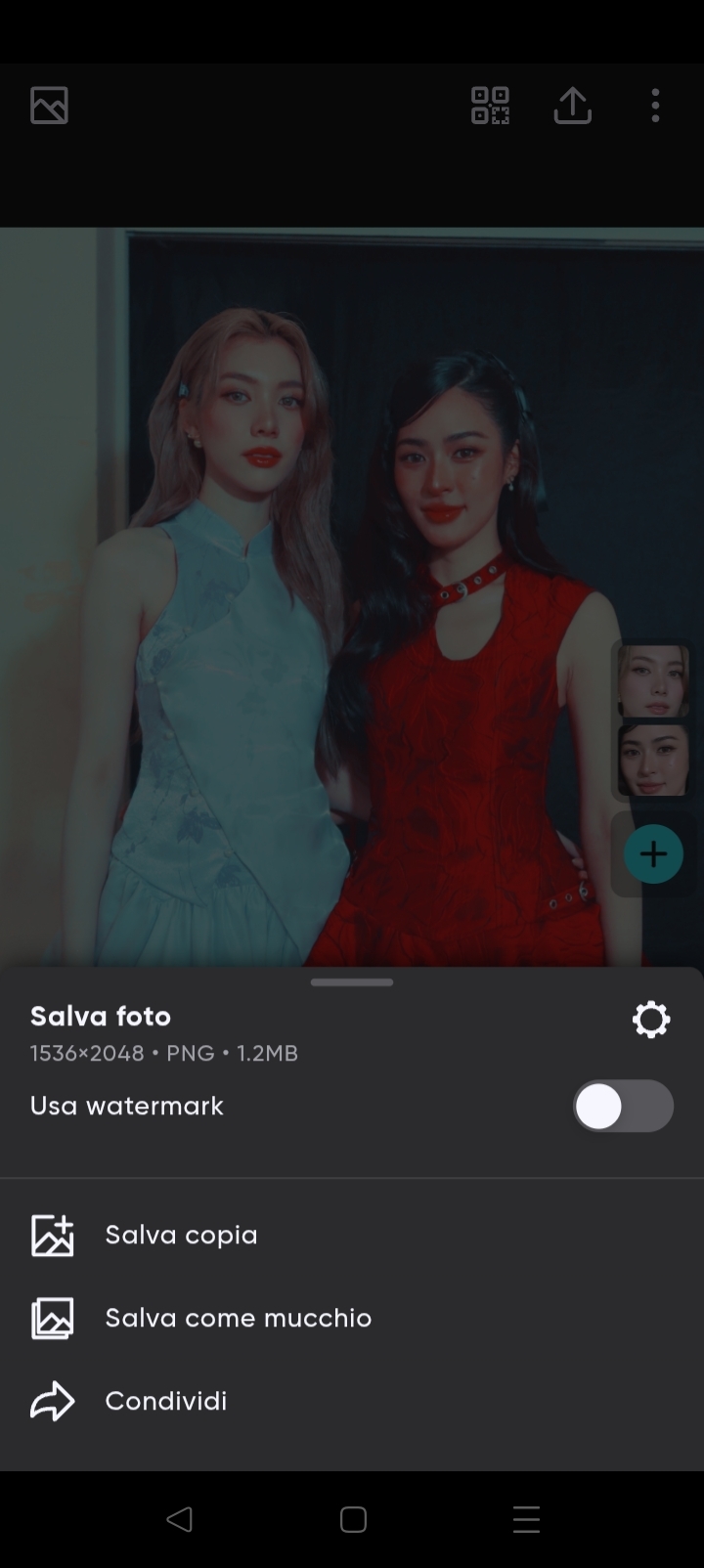Toggle the Usa watermark switch
Screen dimensions: 704x1568
click(623, 1107)
